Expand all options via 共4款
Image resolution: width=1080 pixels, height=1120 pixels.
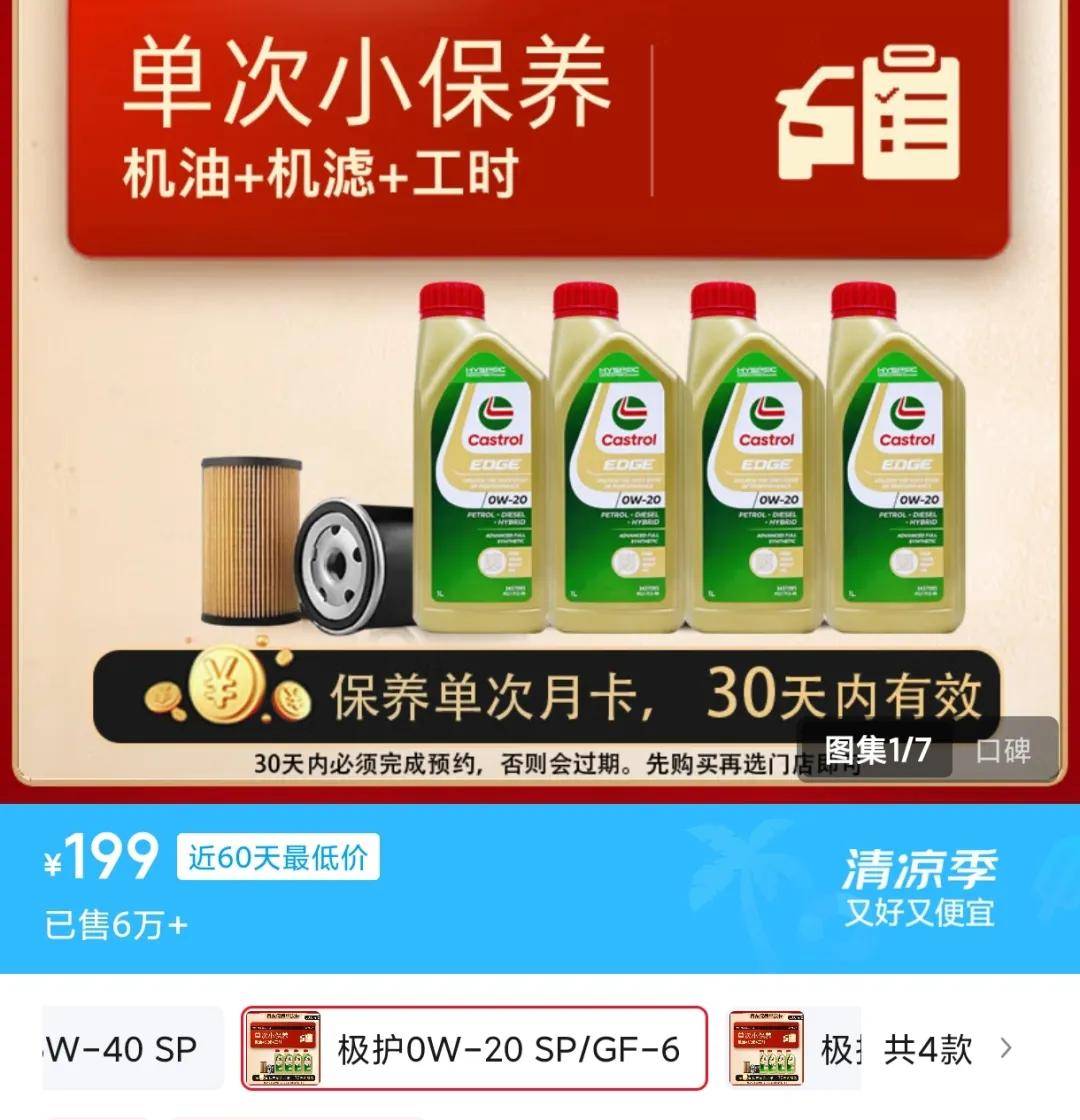945,1049
